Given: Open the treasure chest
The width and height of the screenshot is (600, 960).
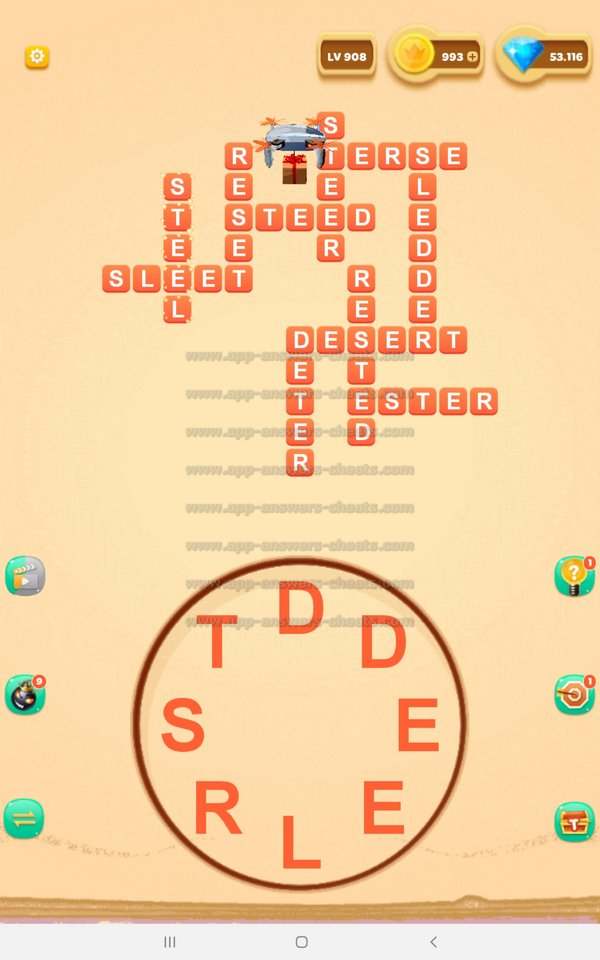Looking at the screenshot, I should click(x=574, y=820).
